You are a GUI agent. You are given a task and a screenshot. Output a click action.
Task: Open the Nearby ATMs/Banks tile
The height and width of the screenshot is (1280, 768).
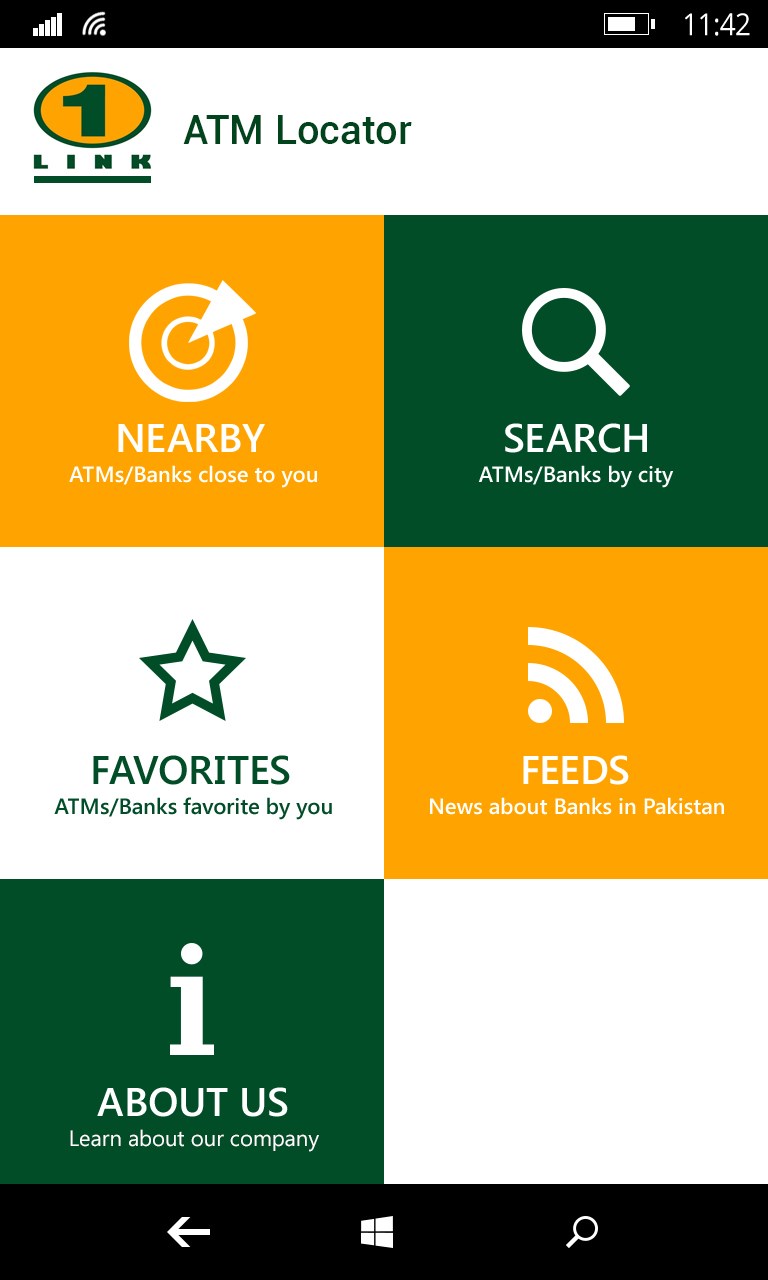click(x=192, y=381)
